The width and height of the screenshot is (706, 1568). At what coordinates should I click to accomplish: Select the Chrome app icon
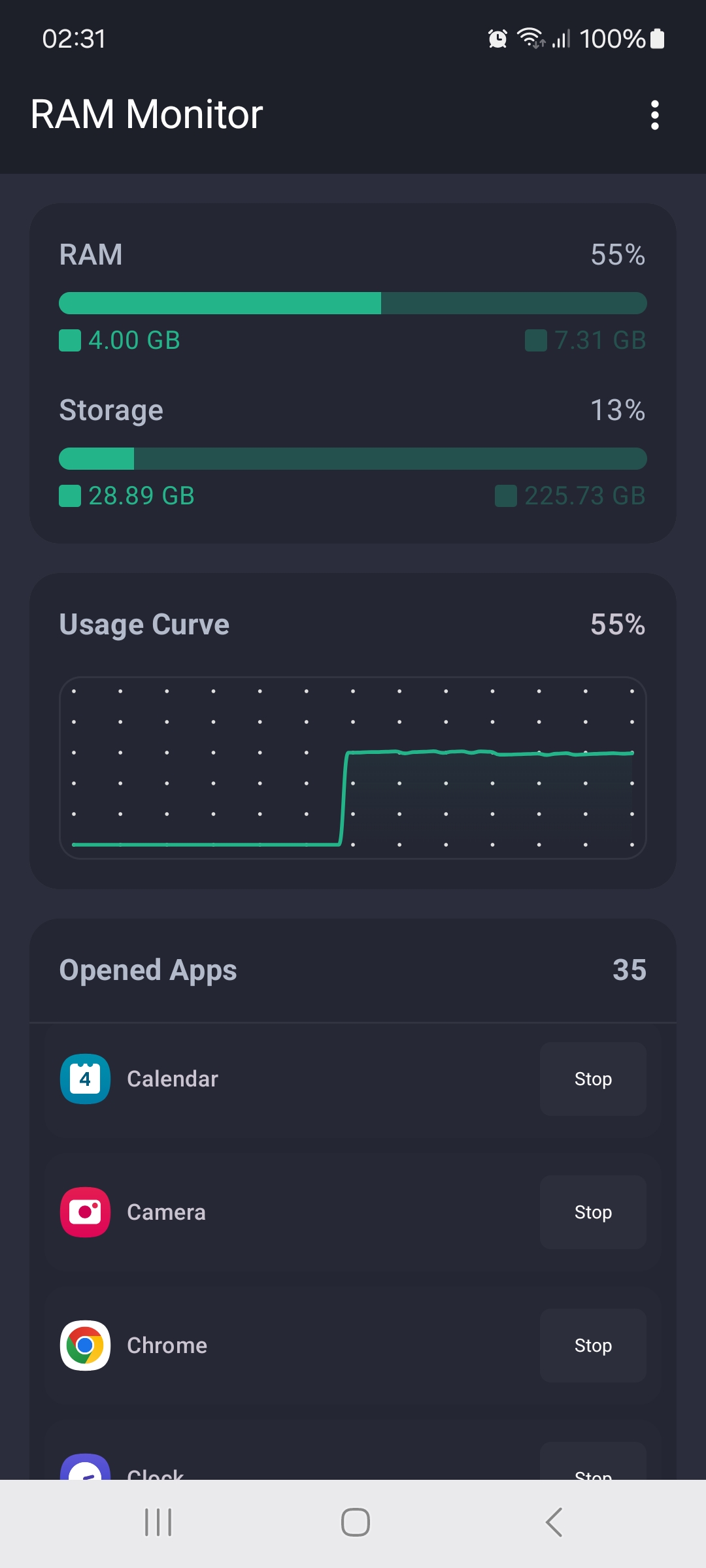tap(84, 1345)
